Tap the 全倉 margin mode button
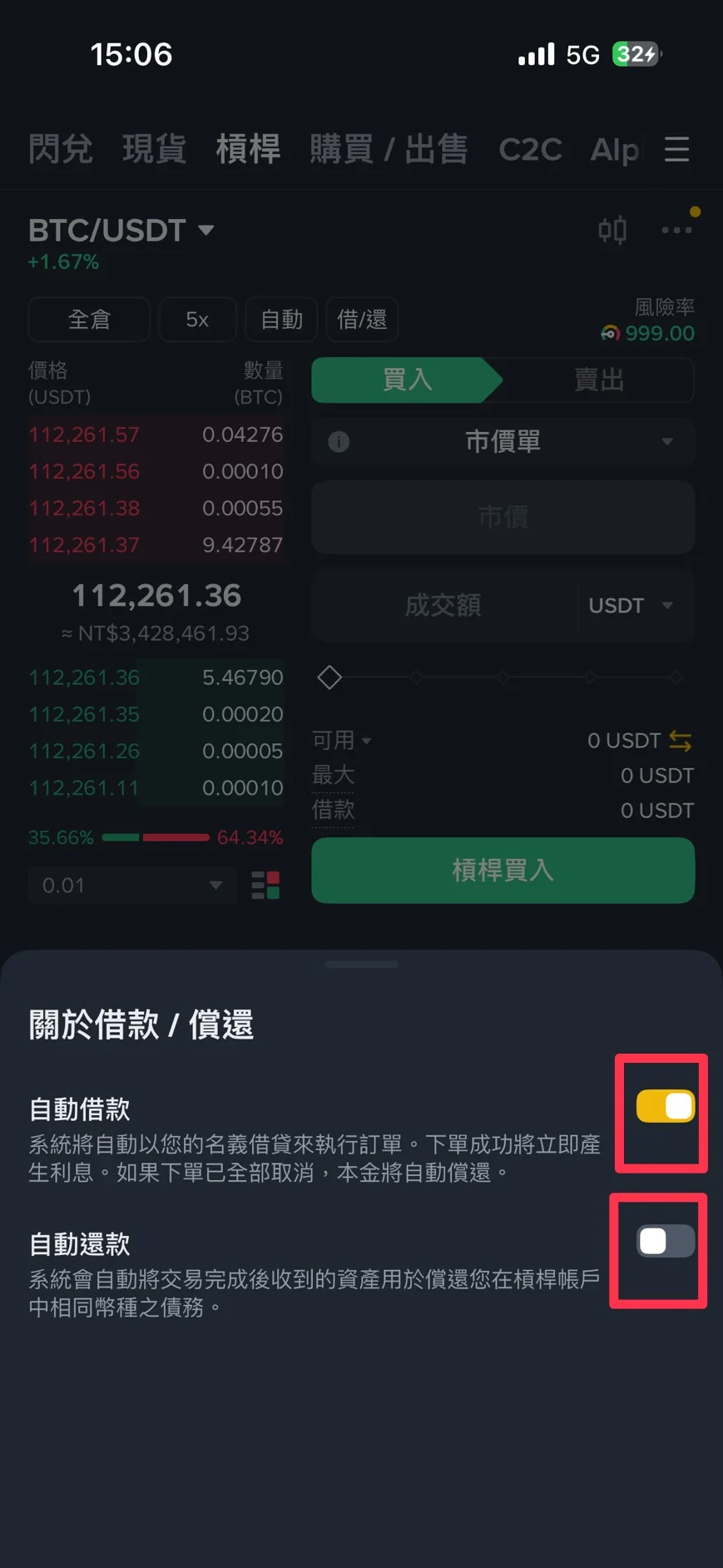Viewport: 723px width, 1568px height. (x=89, y=320)
